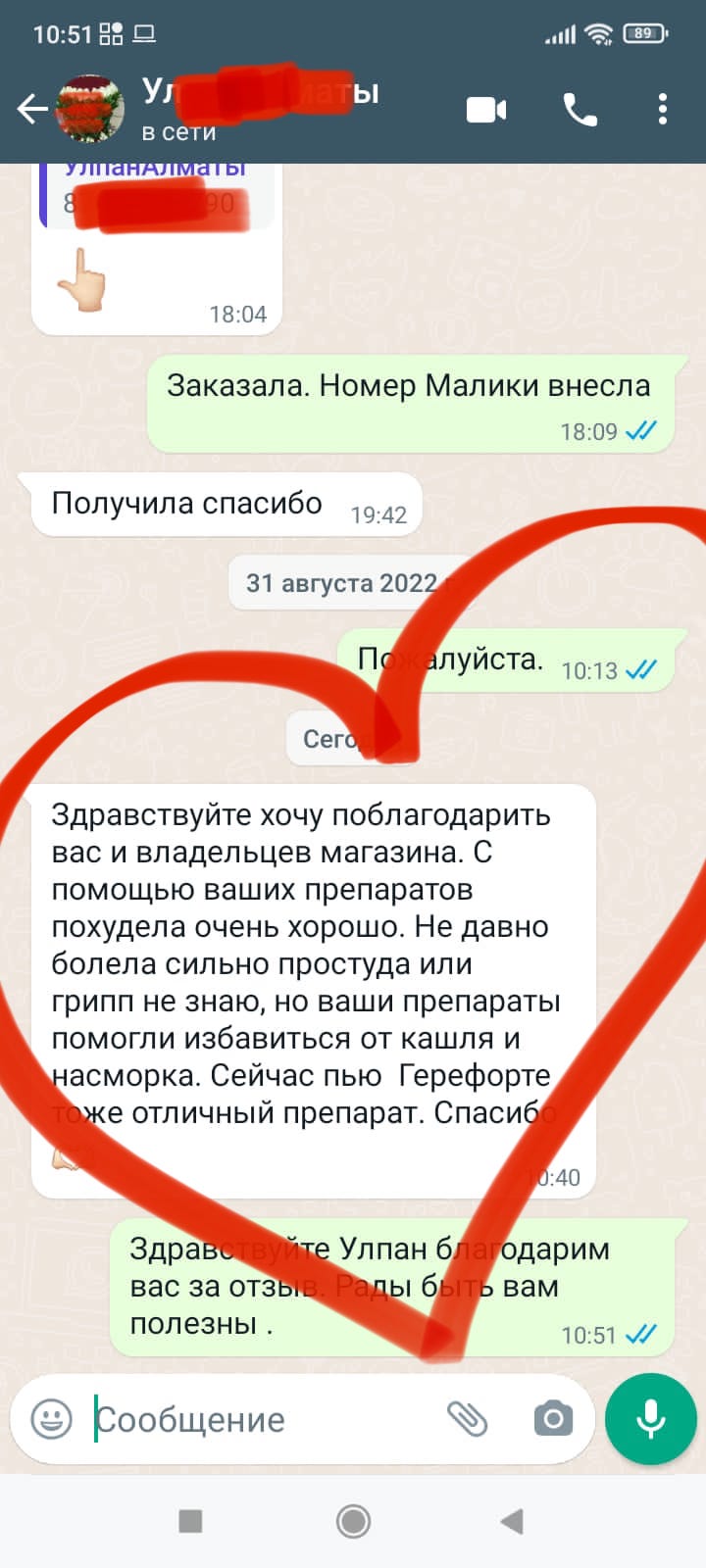Screen dimensions: 706x1568
Task: Open the shared contact card УлпанАлматы
Action: pyautogui.click(x=157, y=196)
